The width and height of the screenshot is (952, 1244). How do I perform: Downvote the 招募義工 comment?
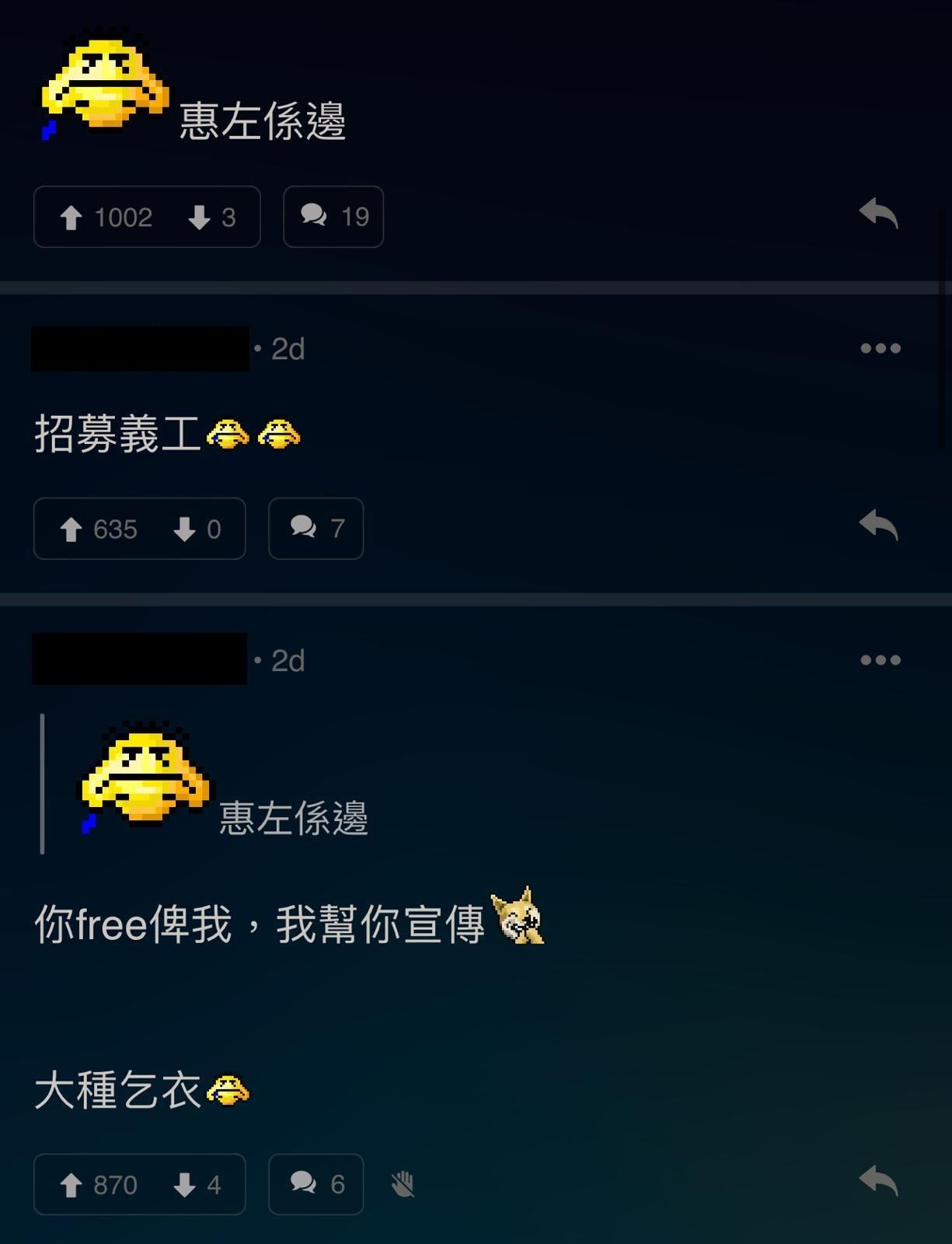pos(185,529)
